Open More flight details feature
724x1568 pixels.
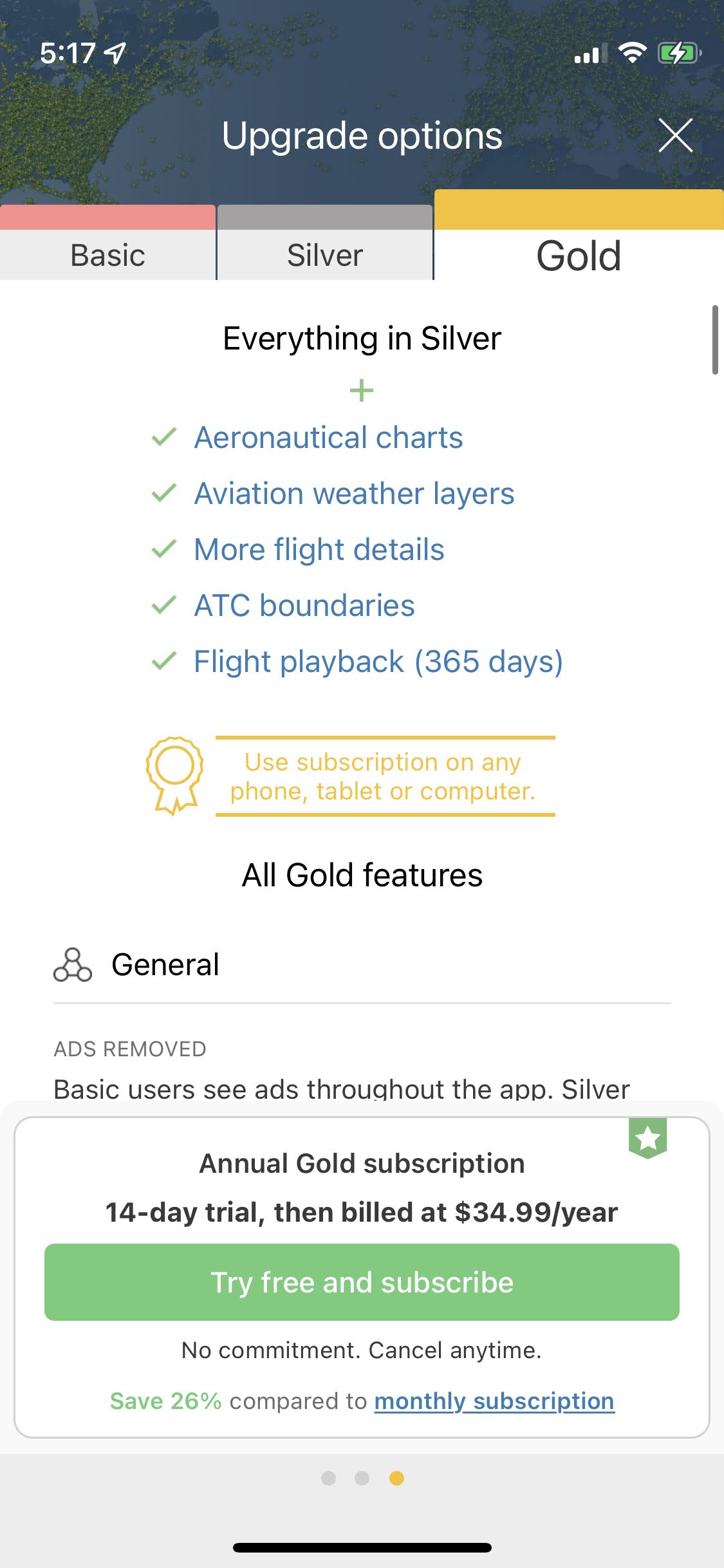pyautogui.click(x=319, y=550)
